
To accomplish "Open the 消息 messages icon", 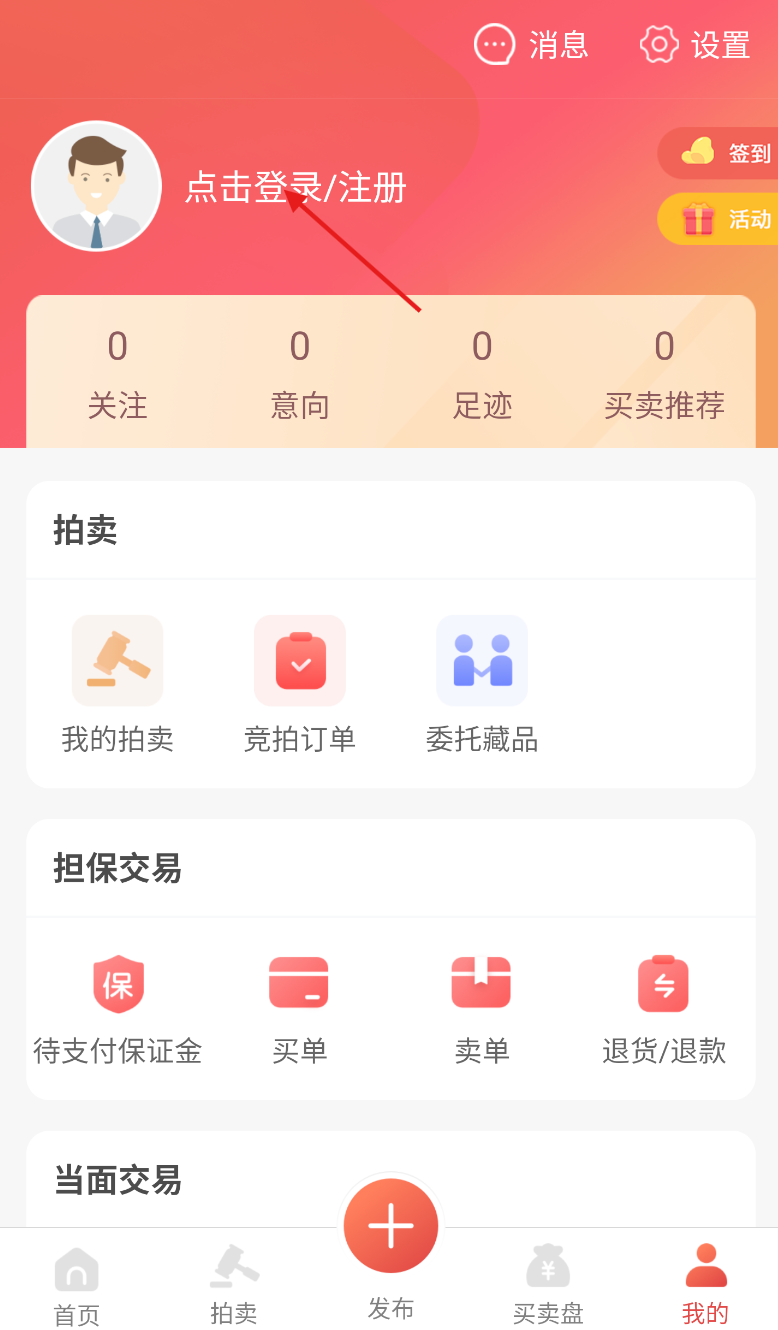I will tap(494, 45).
